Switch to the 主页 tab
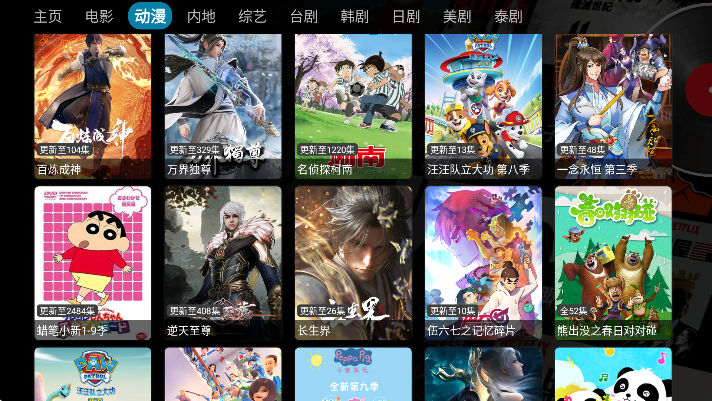712x401 pixels. click(48, 16)
